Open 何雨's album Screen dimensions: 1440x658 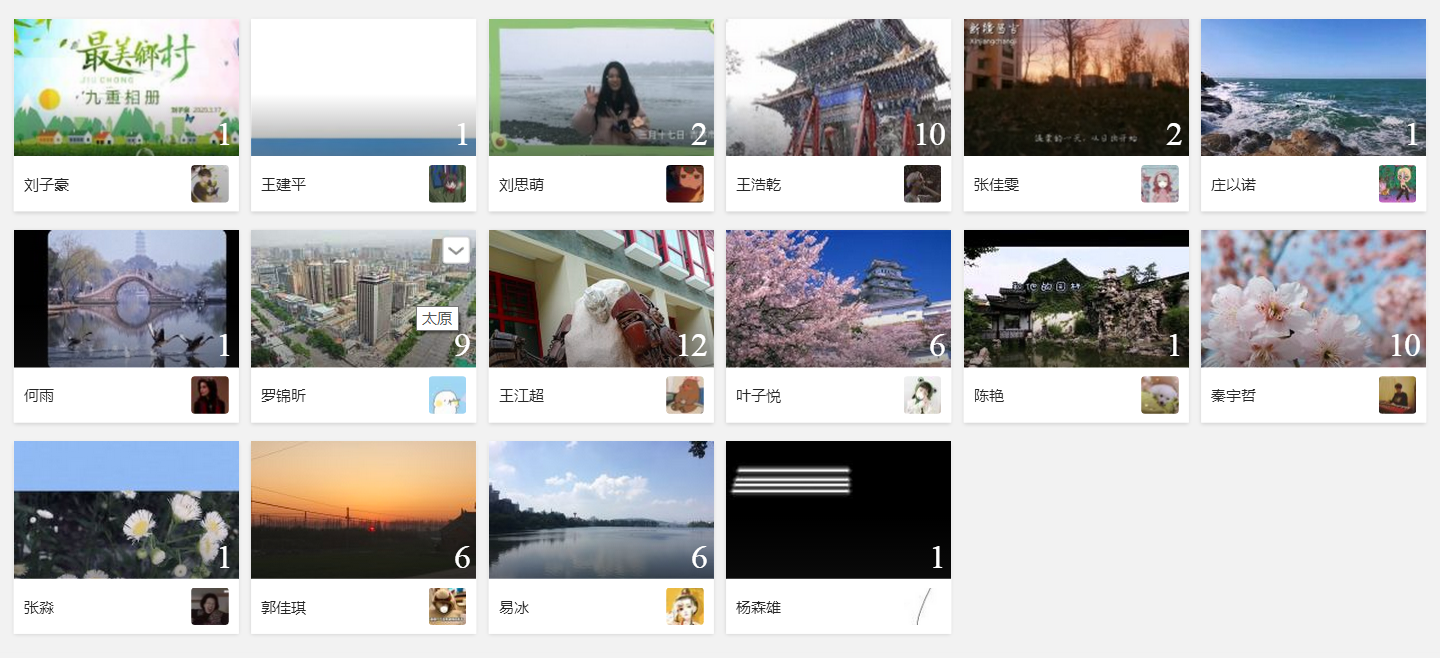(x=126, y=299)
